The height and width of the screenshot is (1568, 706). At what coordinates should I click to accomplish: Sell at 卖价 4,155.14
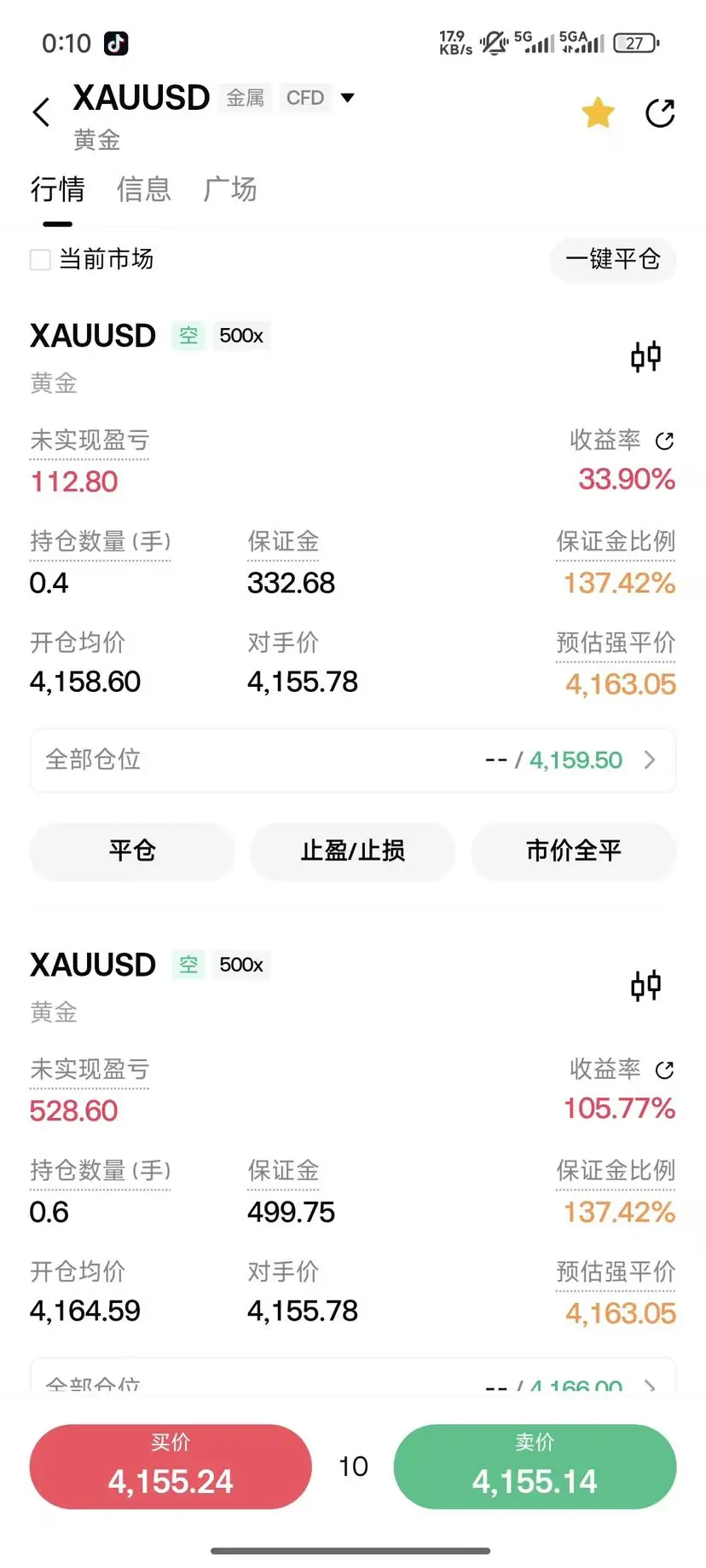pyautogui.click(x=535, y=1467)
